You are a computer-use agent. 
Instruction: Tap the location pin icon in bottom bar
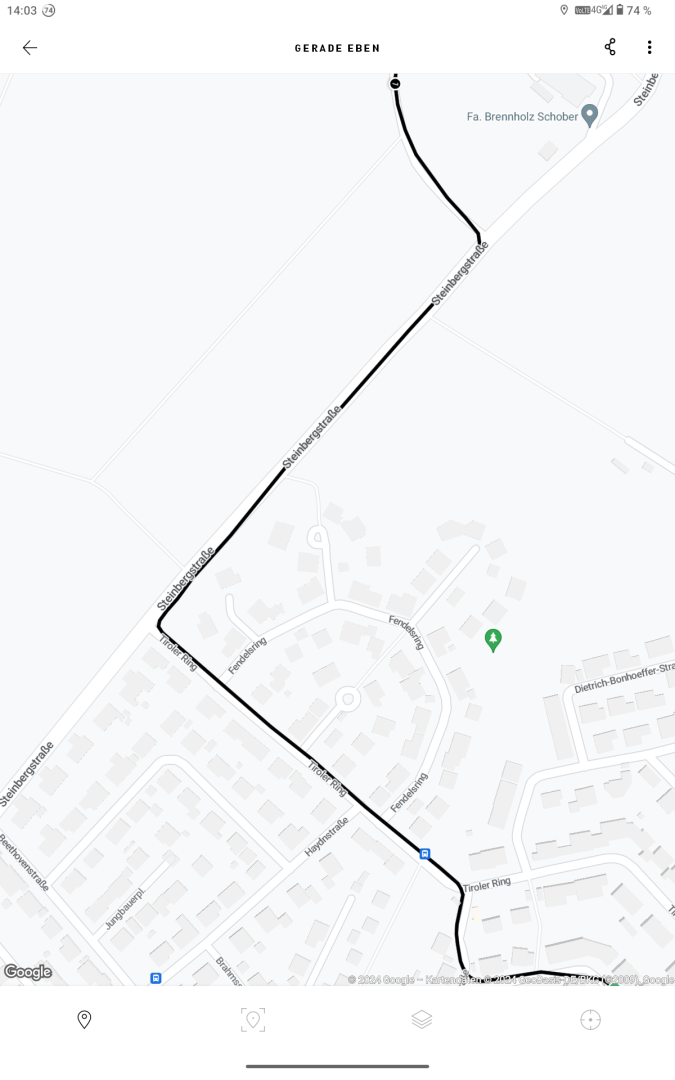click(x=84, y=1019)
